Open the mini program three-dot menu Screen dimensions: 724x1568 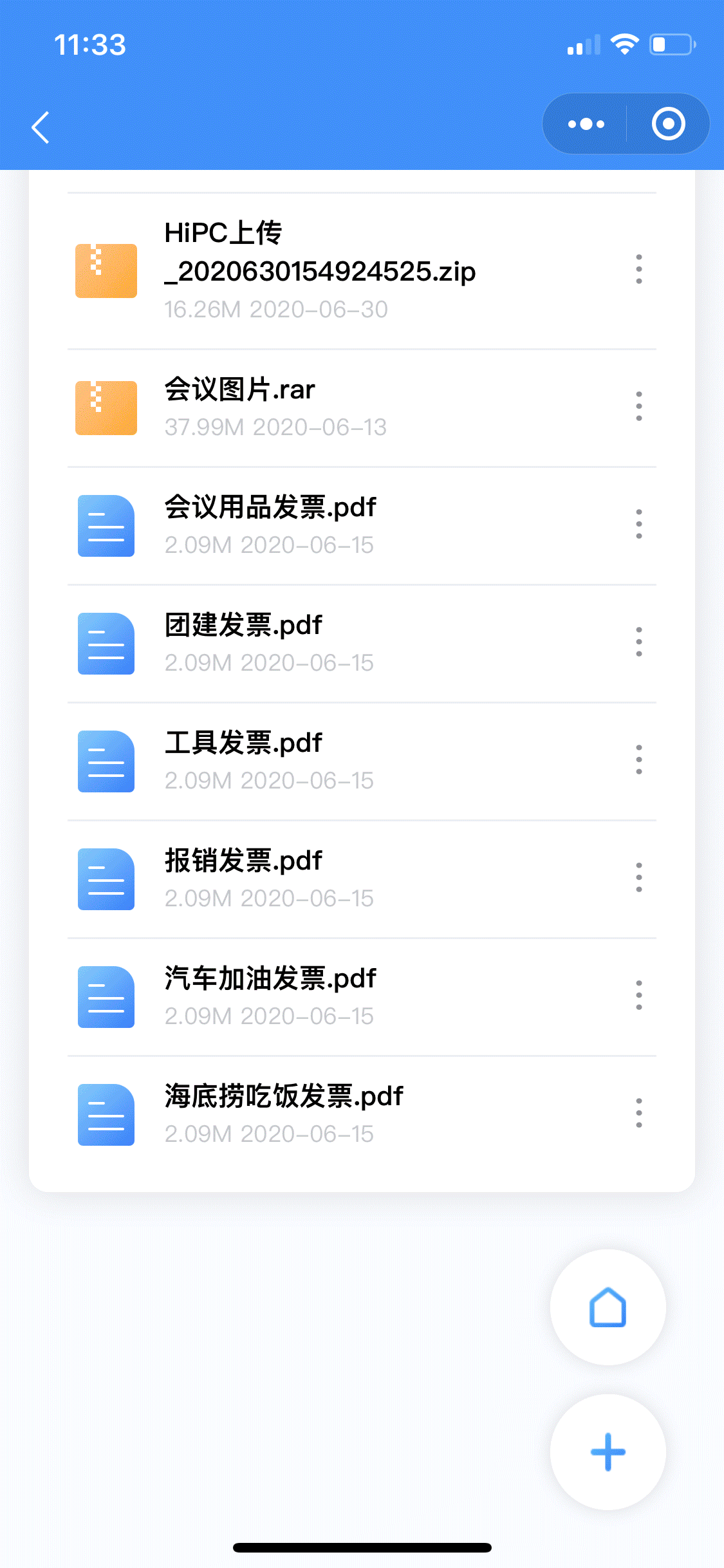pyautogui.click(x=586, y=124)
